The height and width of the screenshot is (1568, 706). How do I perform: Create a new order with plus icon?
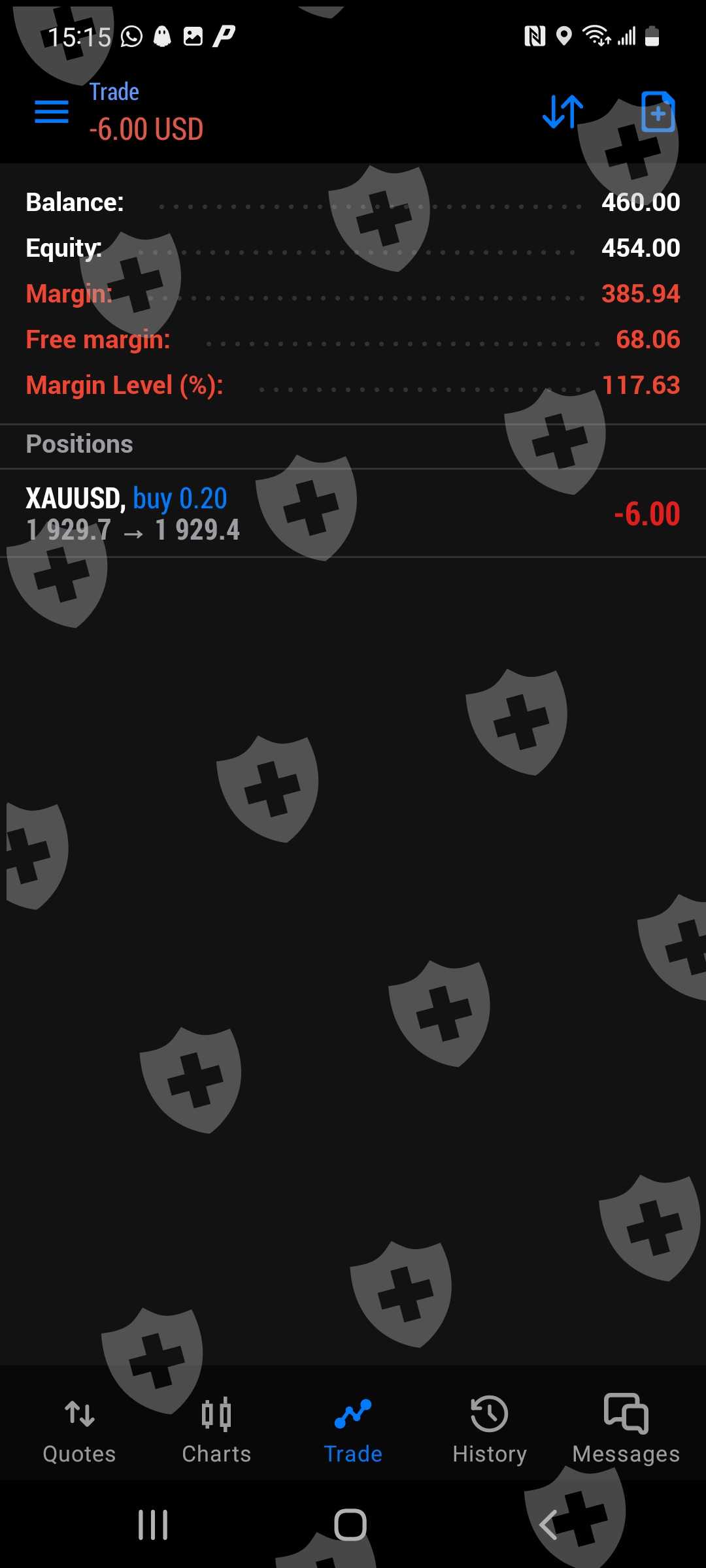pos(658,112)
